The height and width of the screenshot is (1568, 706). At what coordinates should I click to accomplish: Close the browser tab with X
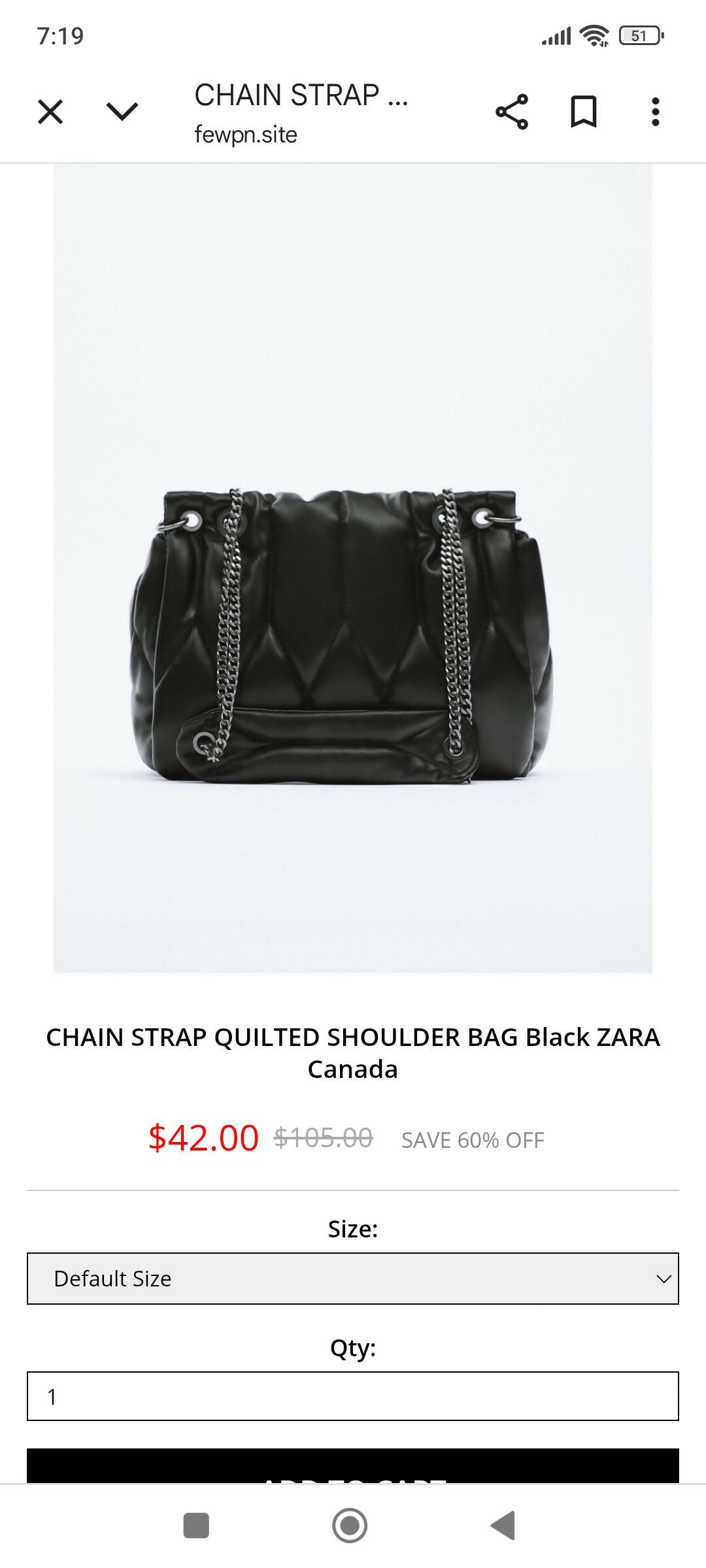point(50,112)
